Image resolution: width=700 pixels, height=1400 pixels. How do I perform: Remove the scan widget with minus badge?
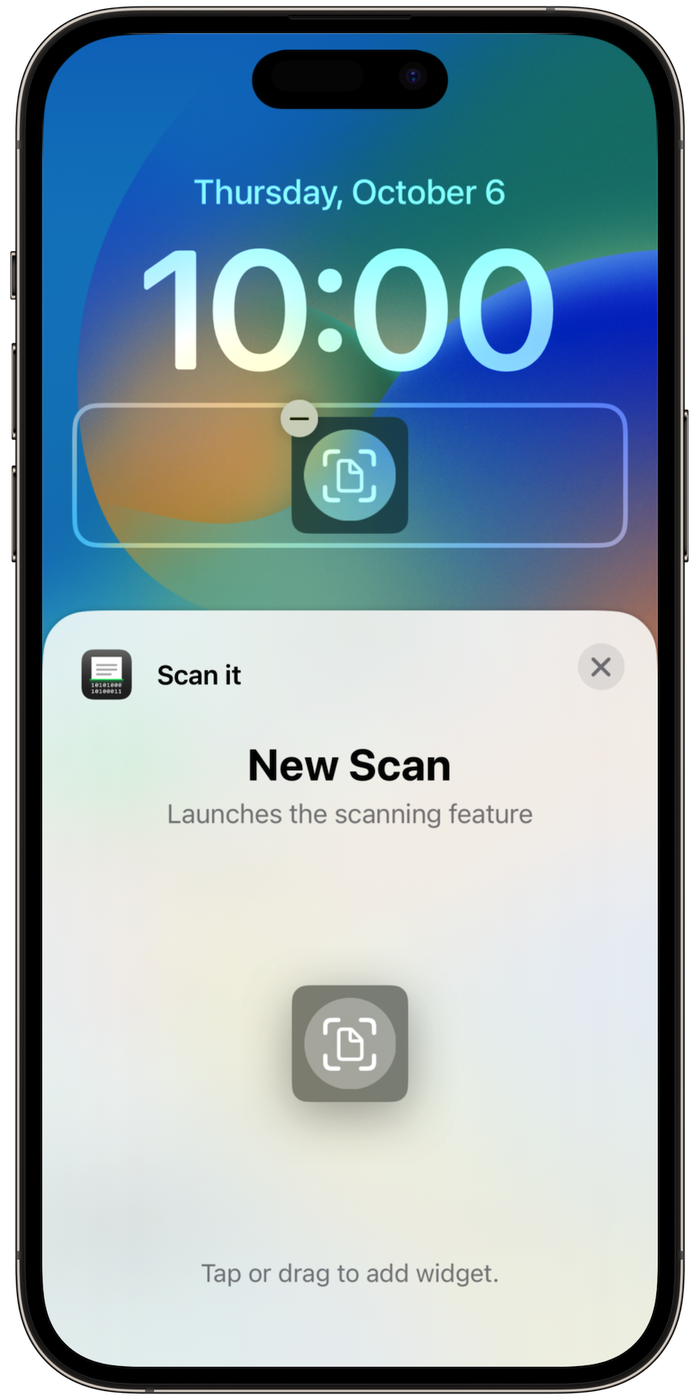299,418
